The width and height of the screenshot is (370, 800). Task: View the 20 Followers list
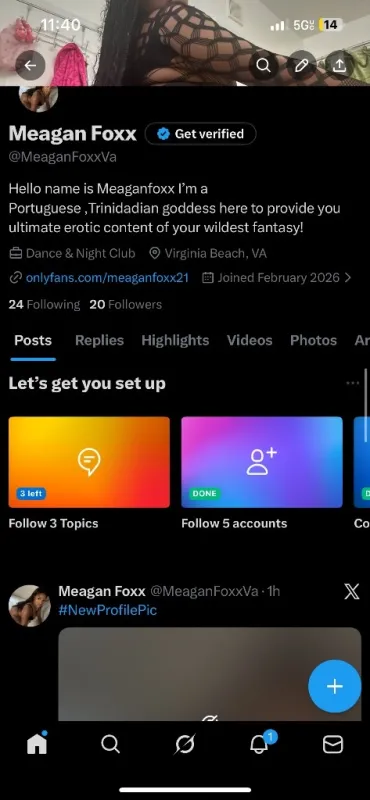coord(126,305)
